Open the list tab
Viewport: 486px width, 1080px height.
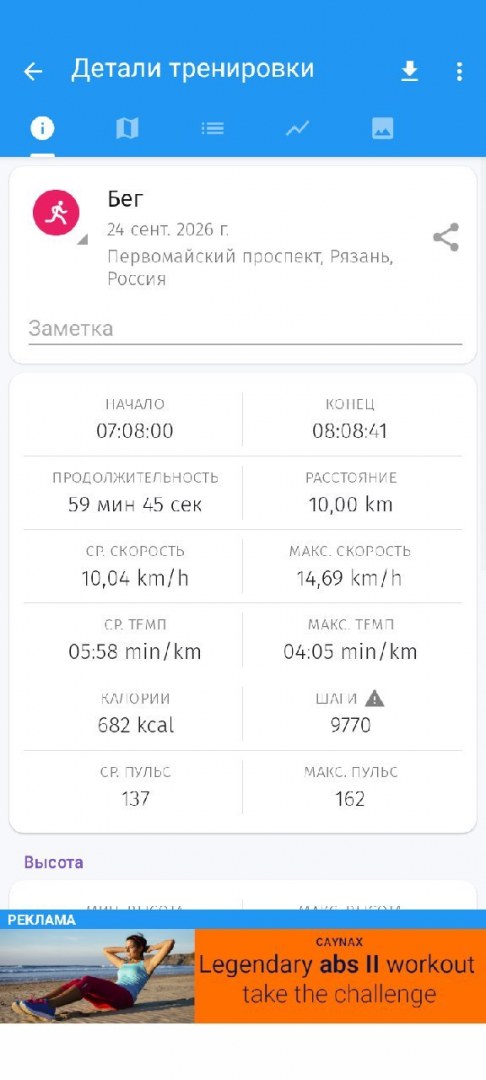212,128
